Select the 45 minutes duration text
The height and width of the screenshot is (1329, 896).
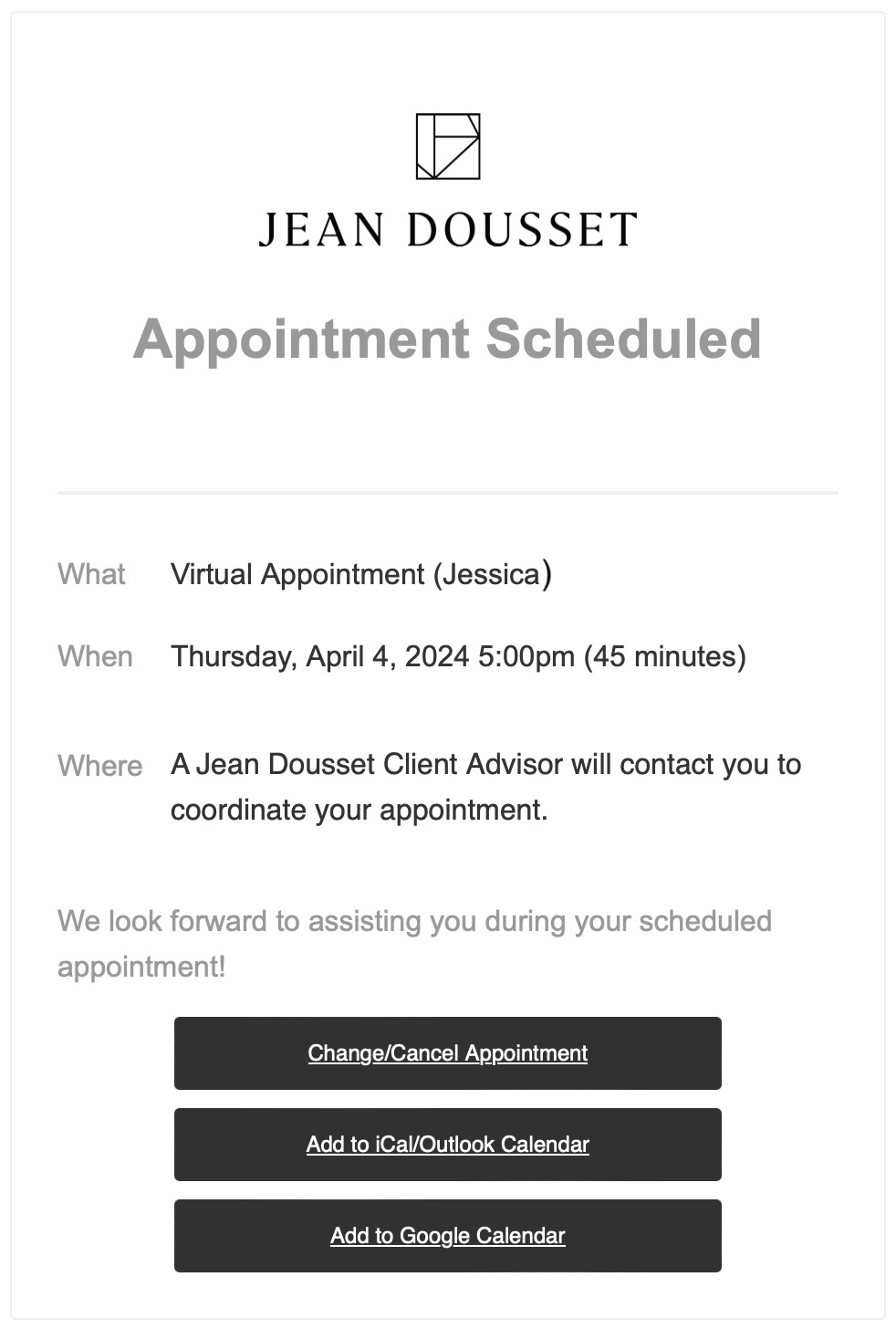coord(666,656)
